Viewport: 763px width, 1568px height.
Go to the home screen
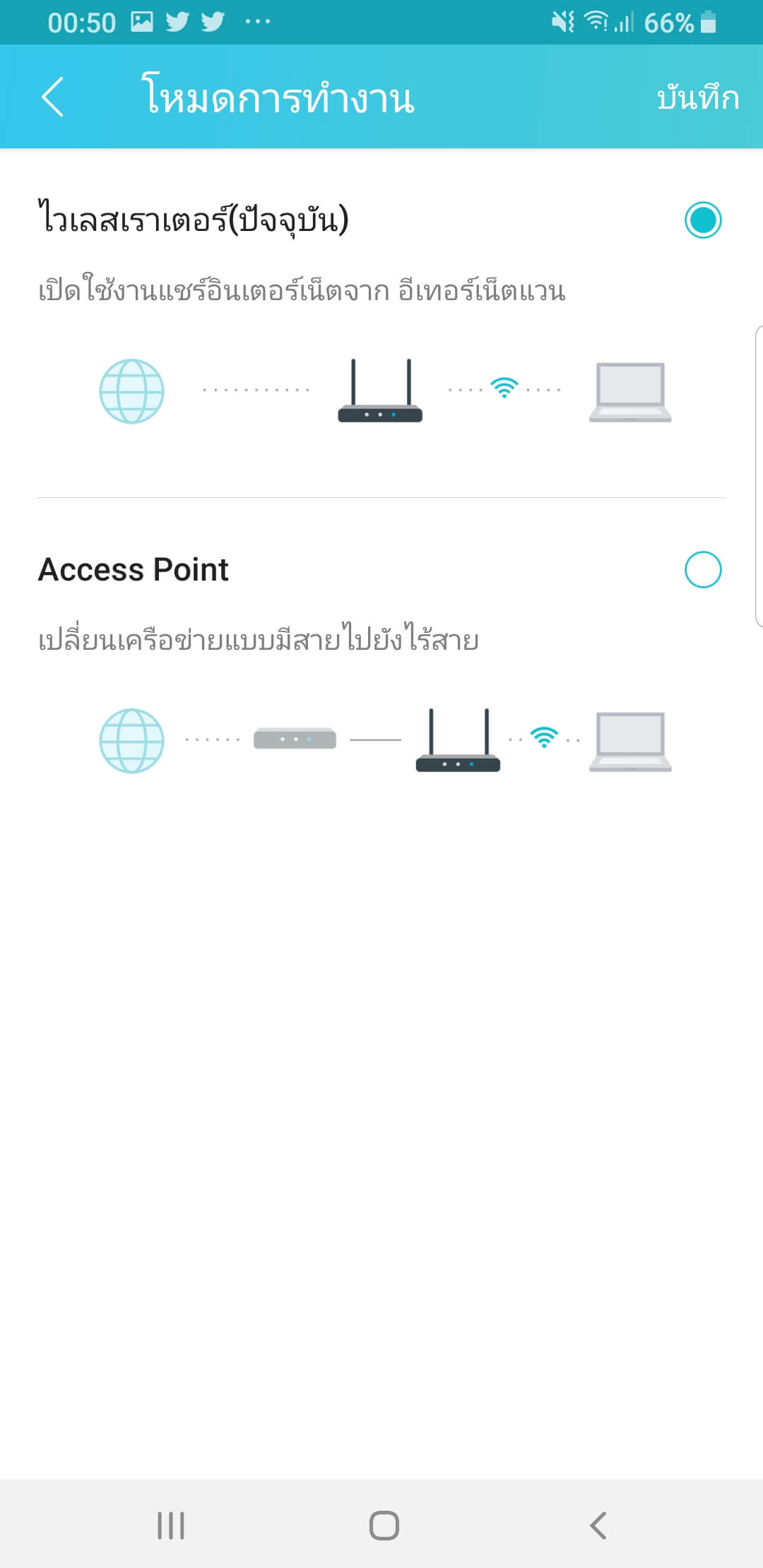384,1525
